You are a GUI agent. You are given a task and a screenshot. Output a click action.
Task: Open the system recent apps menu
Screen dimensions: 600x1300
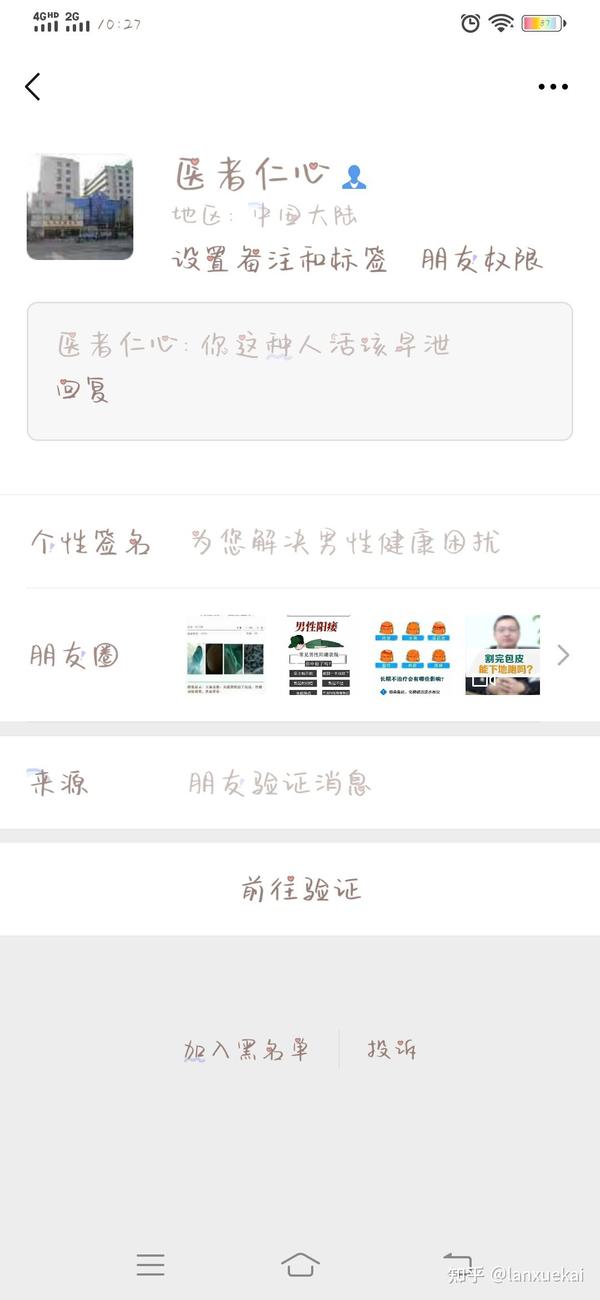(150, 1264)
